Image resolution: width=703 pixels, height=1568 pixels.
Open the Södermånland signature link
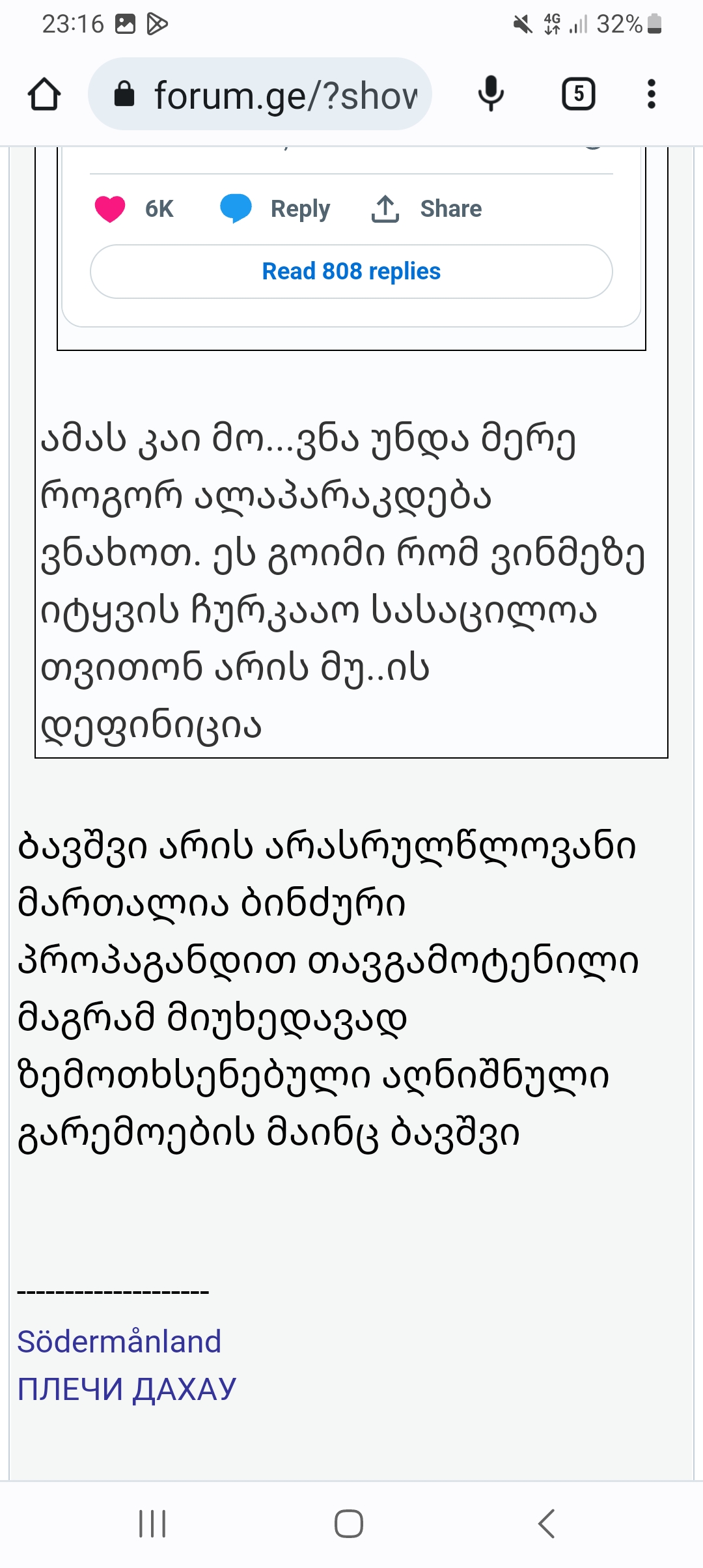119,1341
